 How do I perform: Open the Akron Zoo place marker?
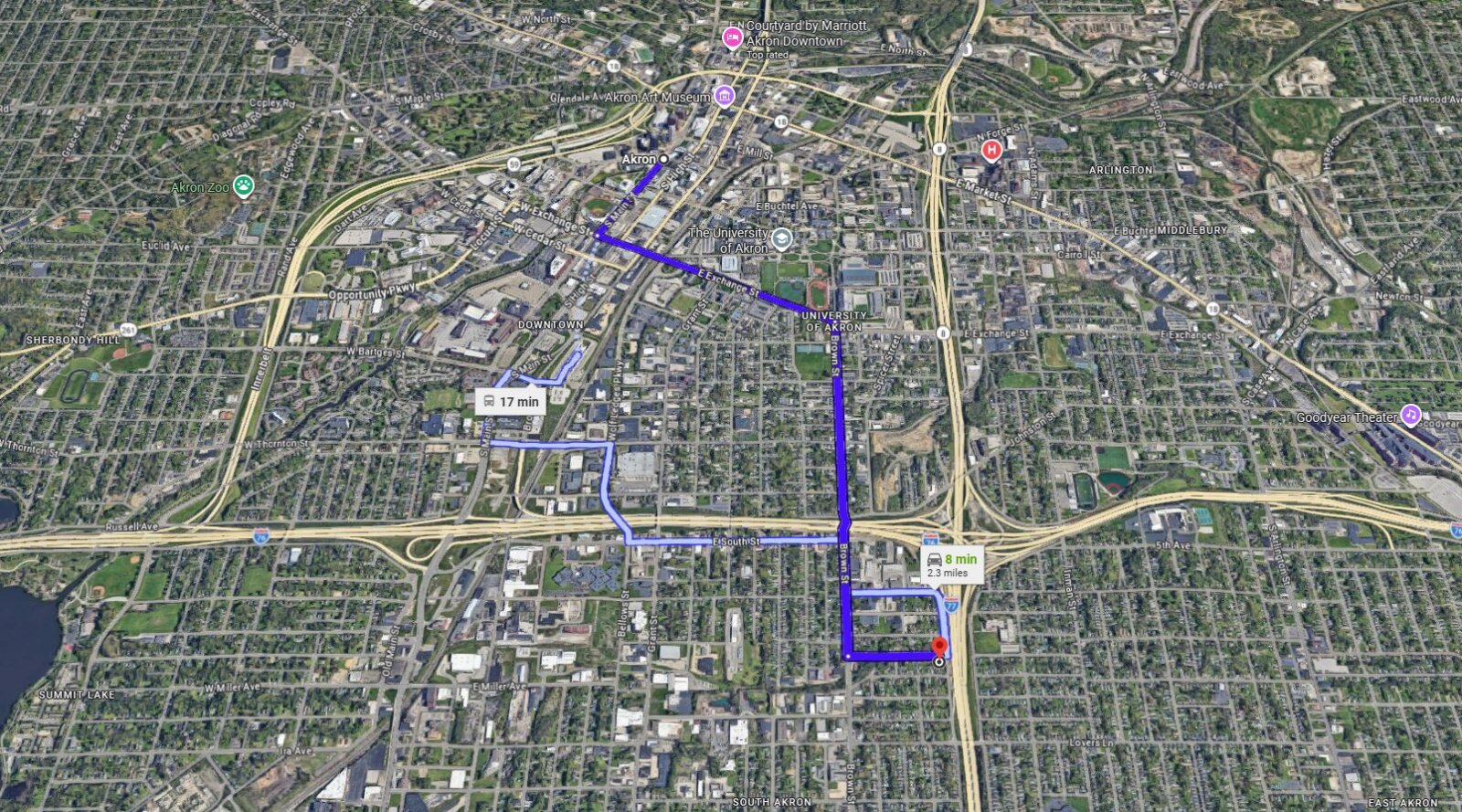click(x=243, y=186)
